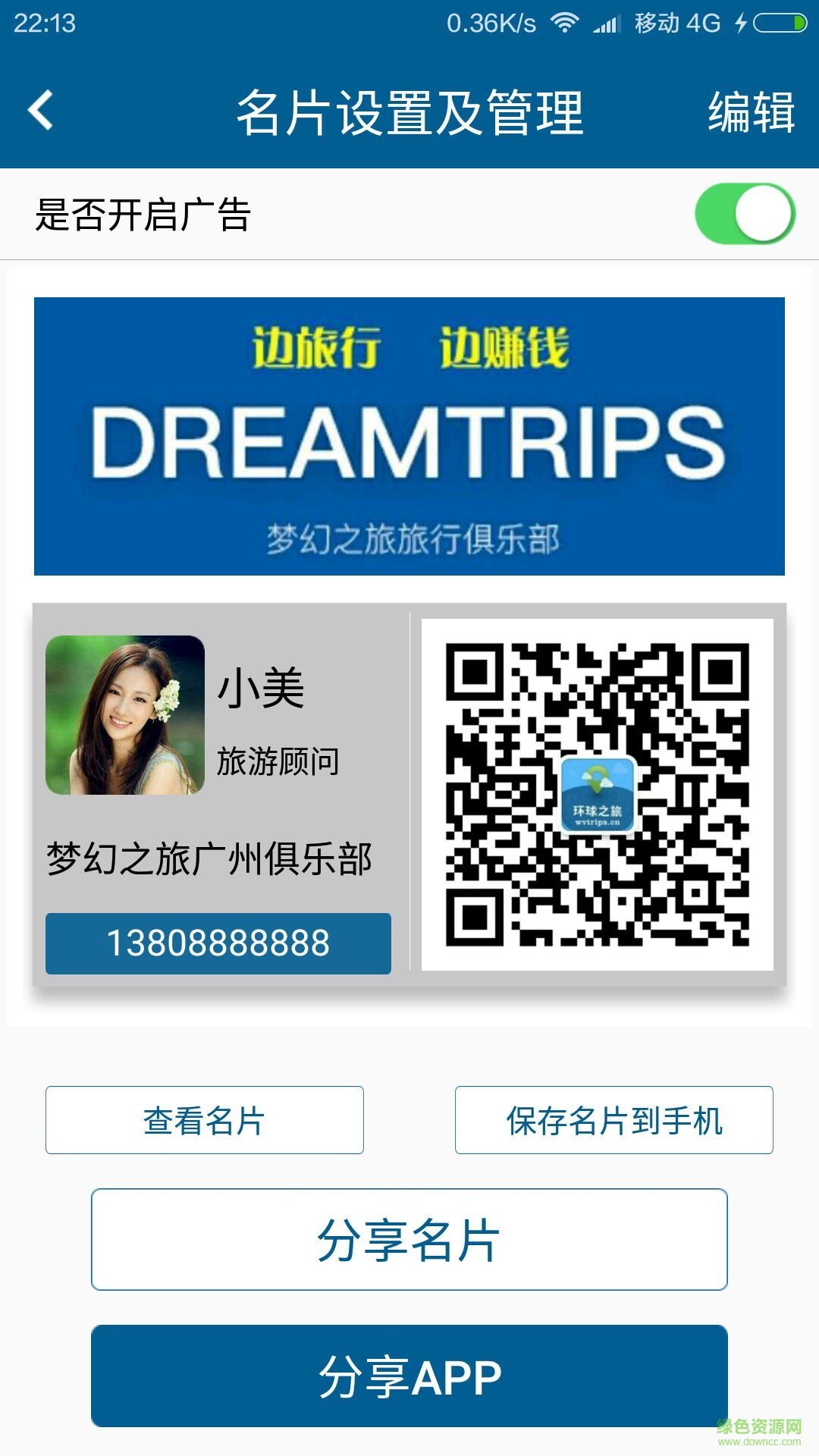
Task: Open the DREAMTRIPS ad banner
Action: click(409, 436)
